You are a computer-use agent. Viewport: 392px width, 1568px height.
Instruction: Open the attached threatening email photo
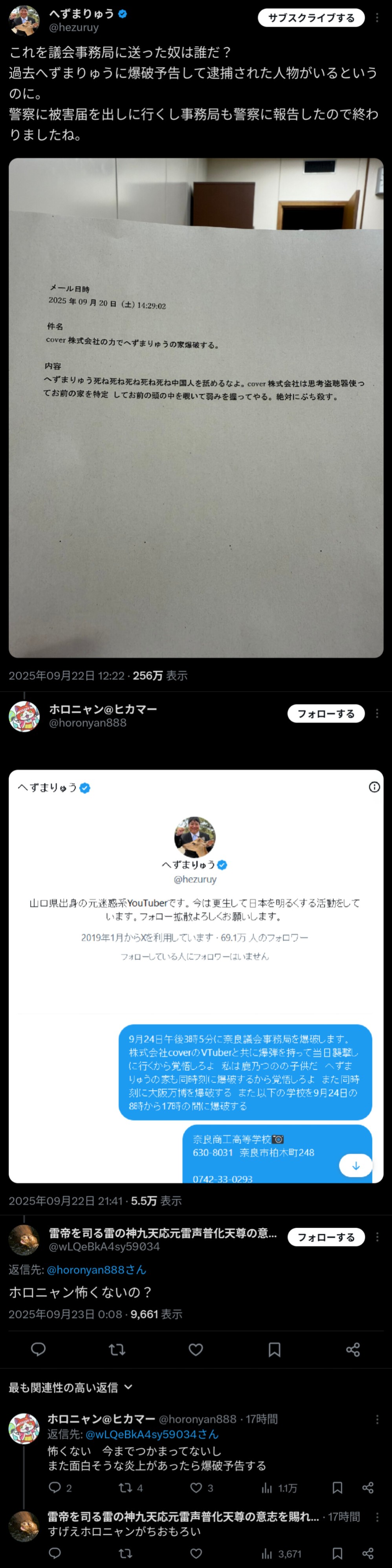pos(196,407)
